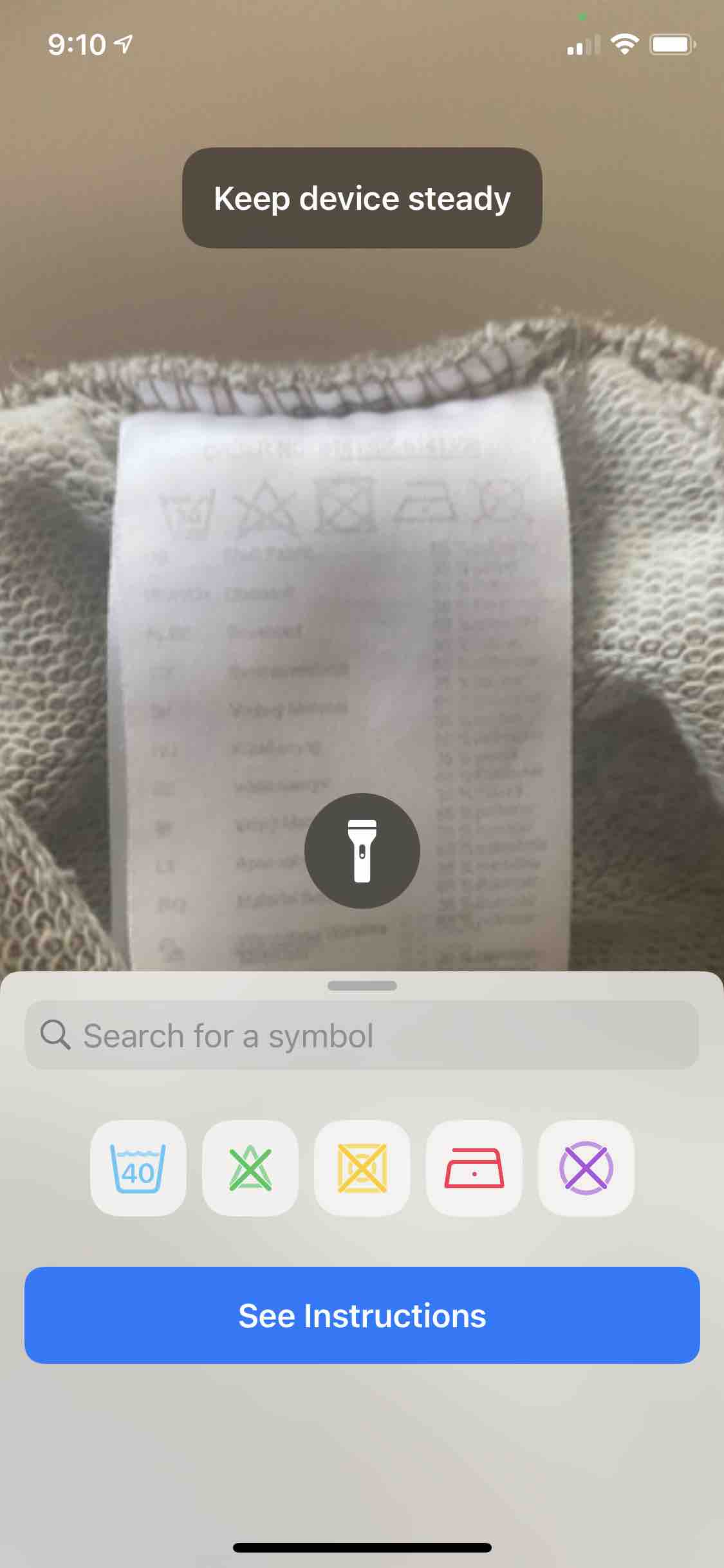Toggle the flashlight button
Image resolution: width=724 pixels, height=1568 pixels.
[362, 850]
